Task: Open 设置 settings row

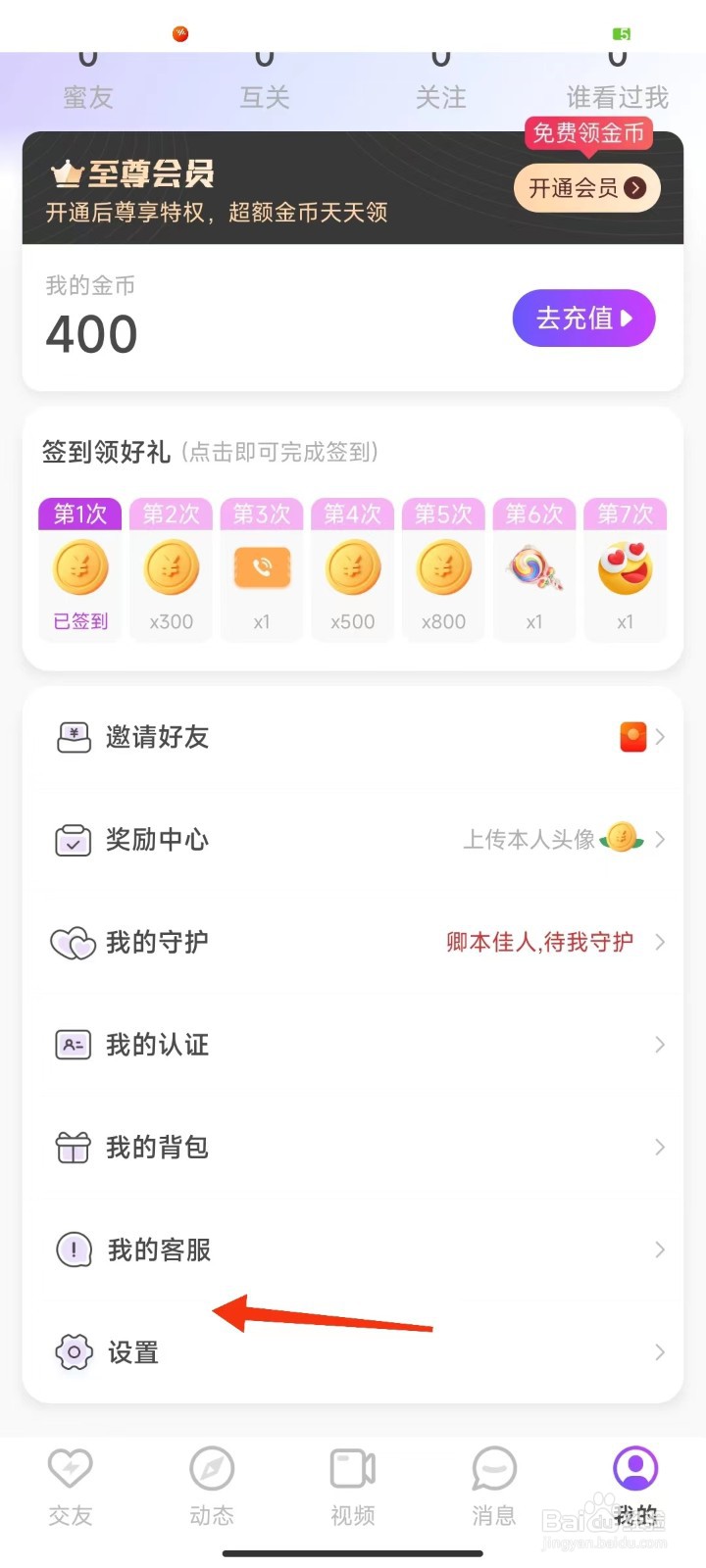Action: click(x=353, y=1352)
